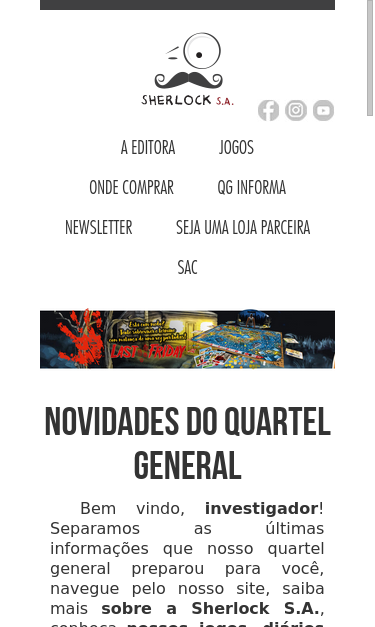Go to A Editora page

click(x=148, y=148)
